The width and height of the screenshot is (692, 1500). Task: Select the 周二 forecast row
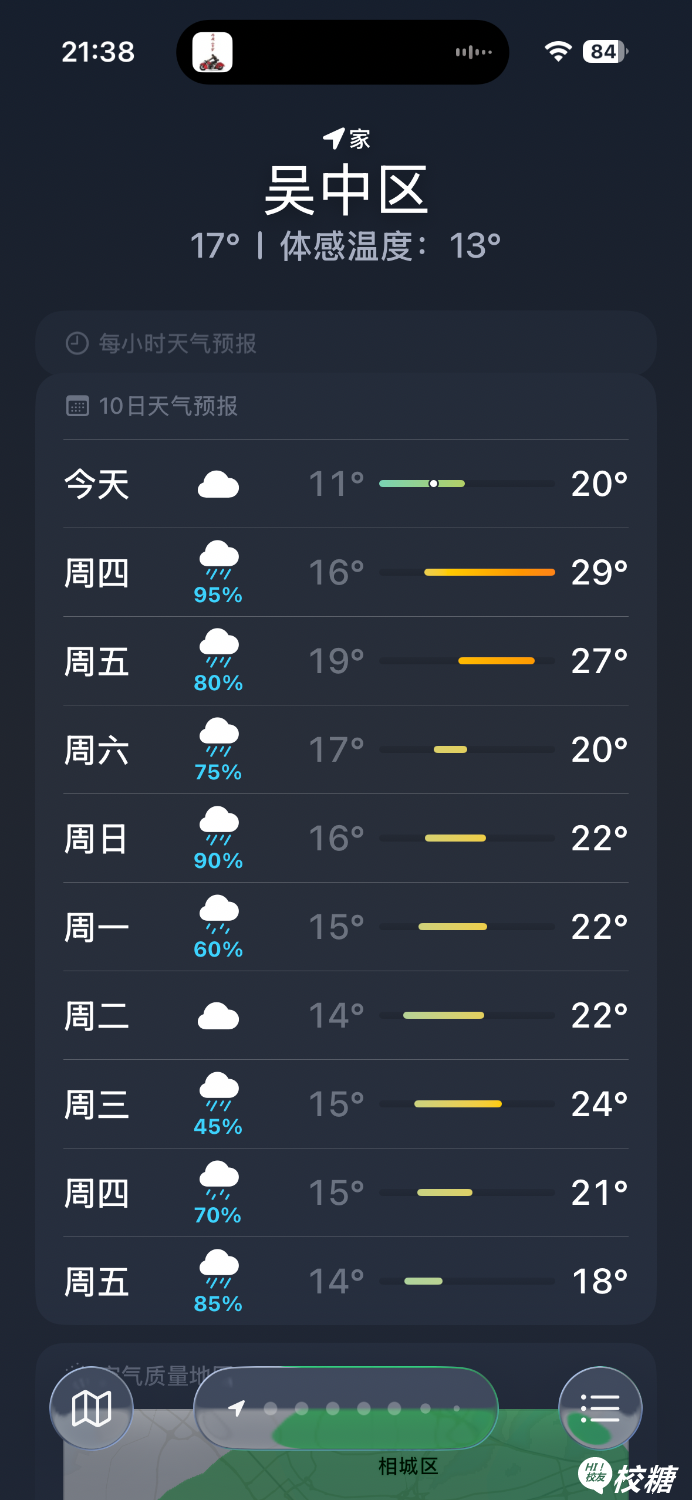pos(346,1016)
